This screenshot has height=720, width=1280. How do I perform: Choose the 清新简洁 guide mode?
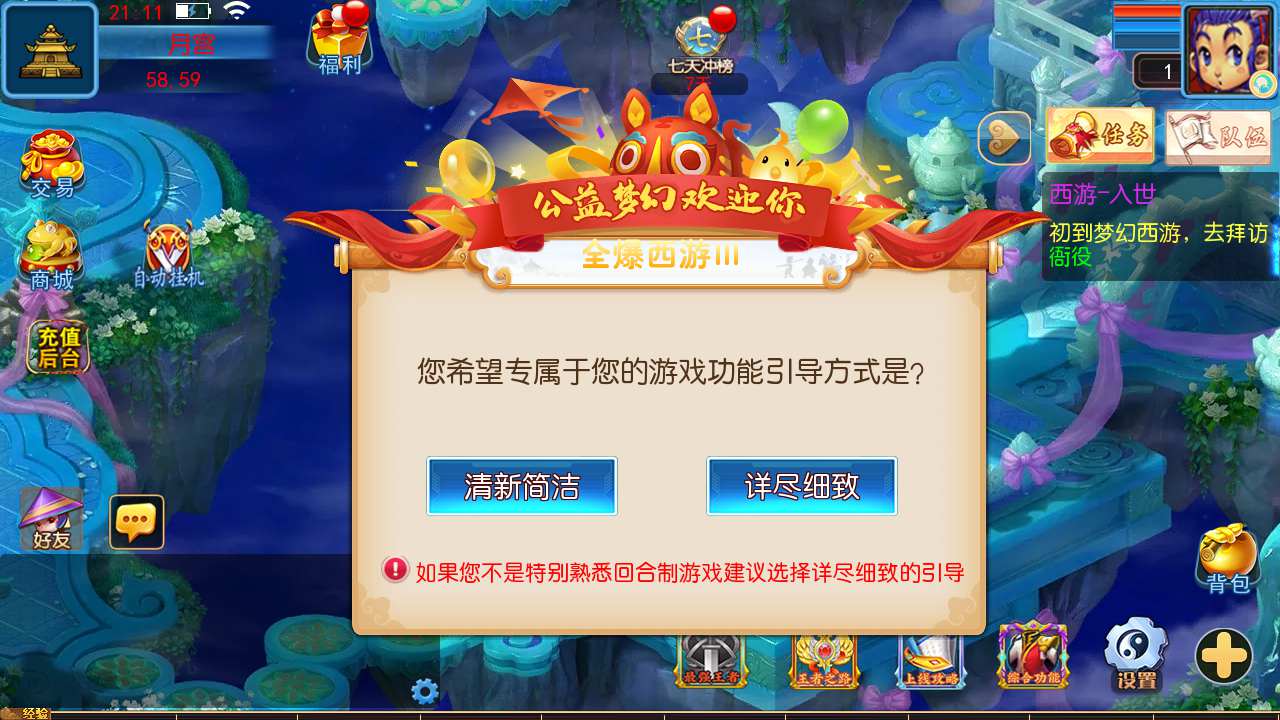pos(521,487)
